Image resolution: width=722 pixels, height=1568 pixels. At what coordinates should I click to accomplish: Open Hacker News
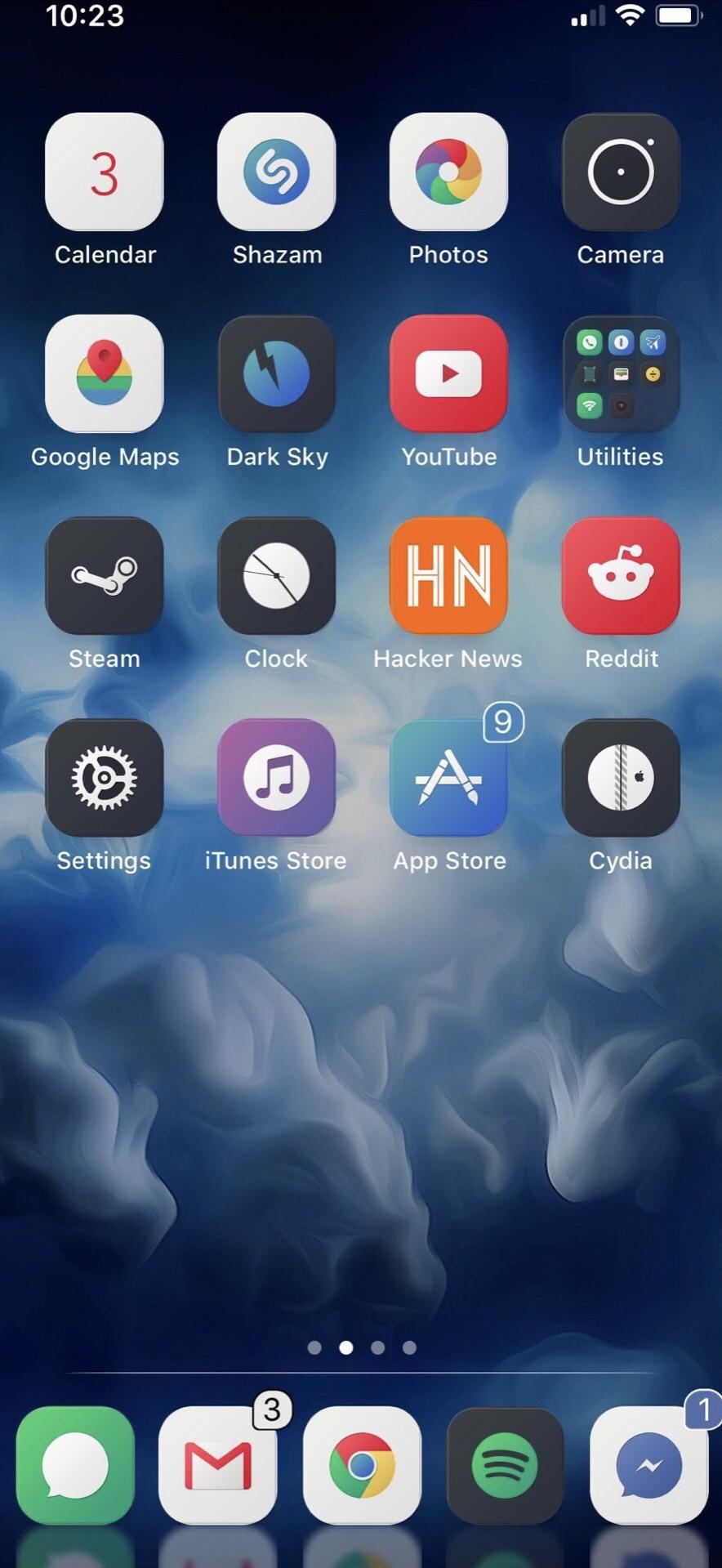(x=448, y=576)
